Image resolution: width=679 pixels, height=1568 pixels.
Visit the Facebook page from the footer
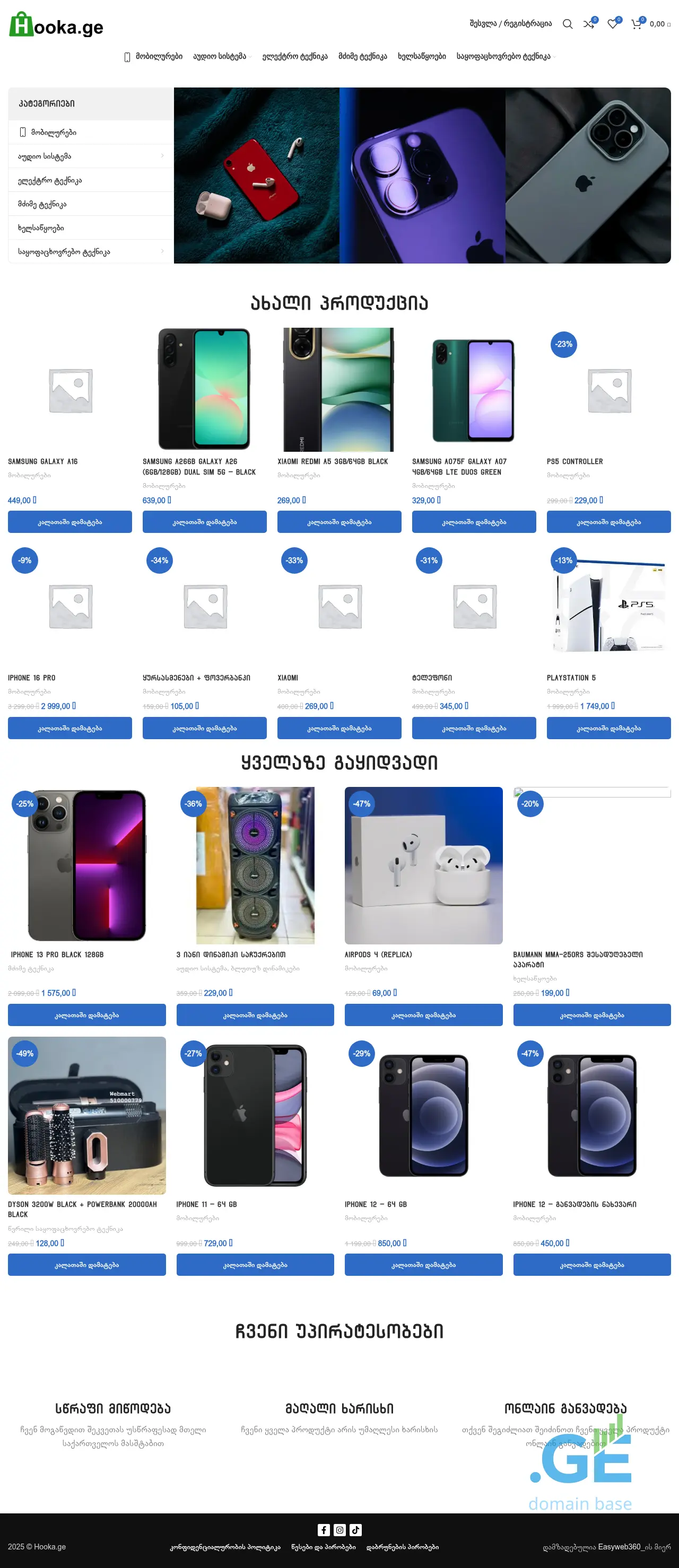point(324,1530)
